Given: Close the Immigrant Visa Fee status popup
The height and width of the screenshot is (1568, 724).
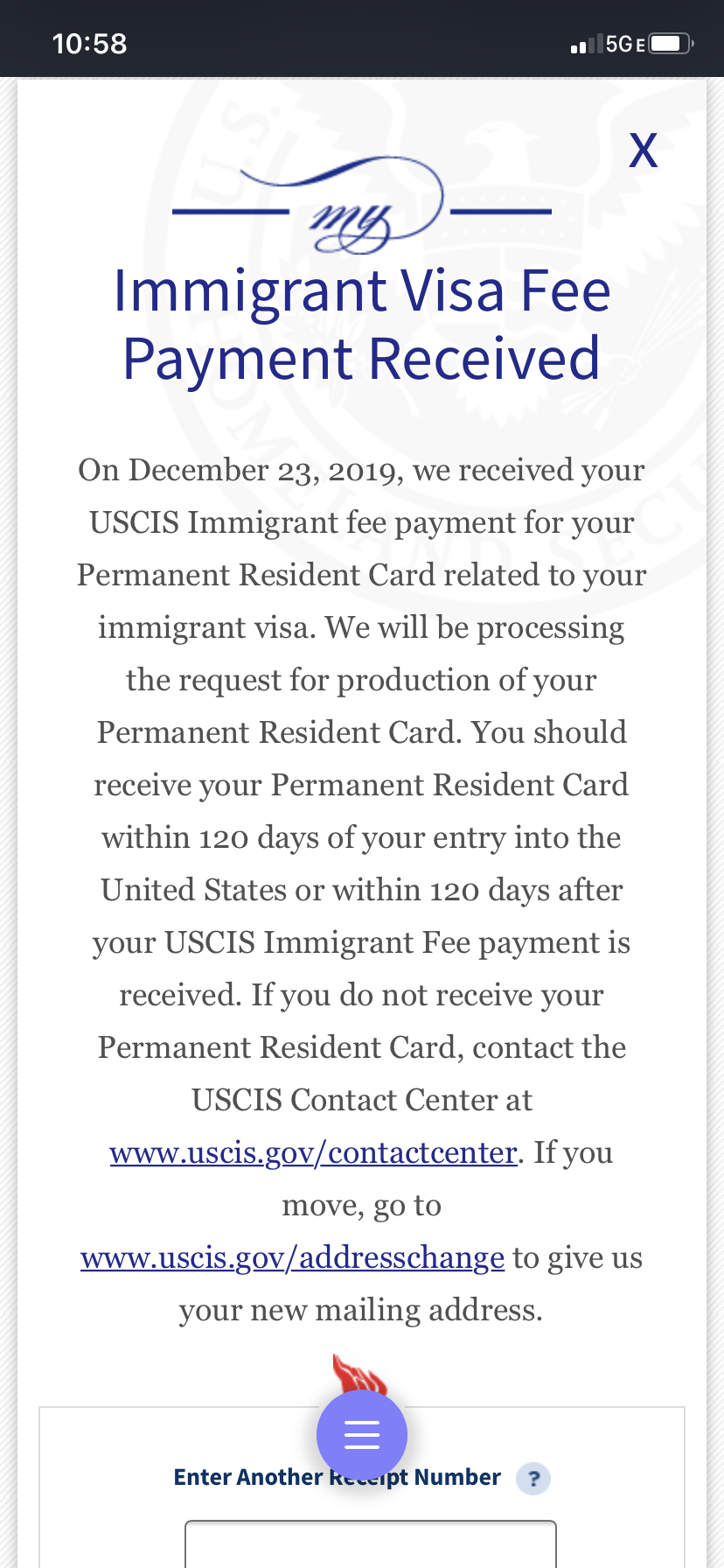Looking at the screenshot, I should pos(644,150).
